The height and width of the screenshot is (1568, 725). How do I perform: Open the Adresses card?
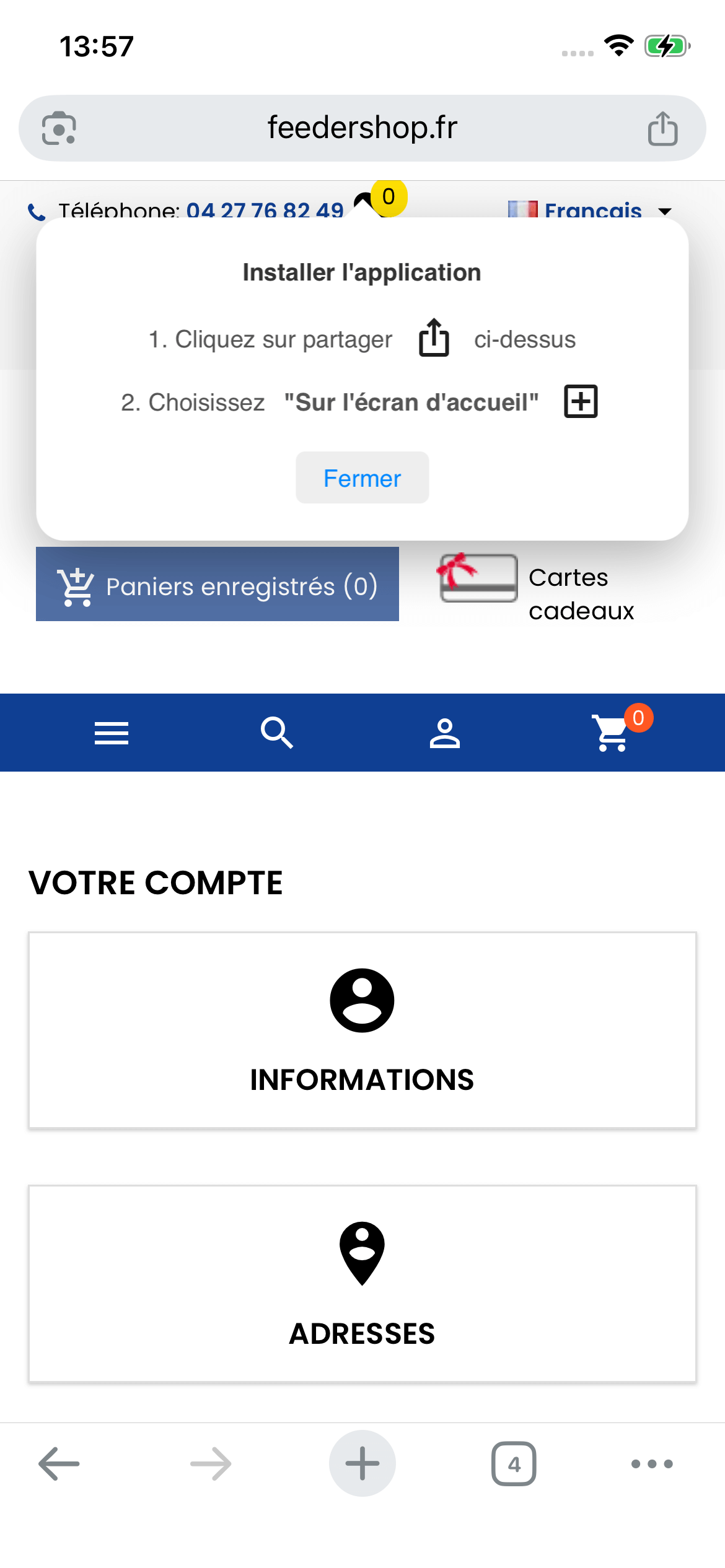click(362, 1284)
